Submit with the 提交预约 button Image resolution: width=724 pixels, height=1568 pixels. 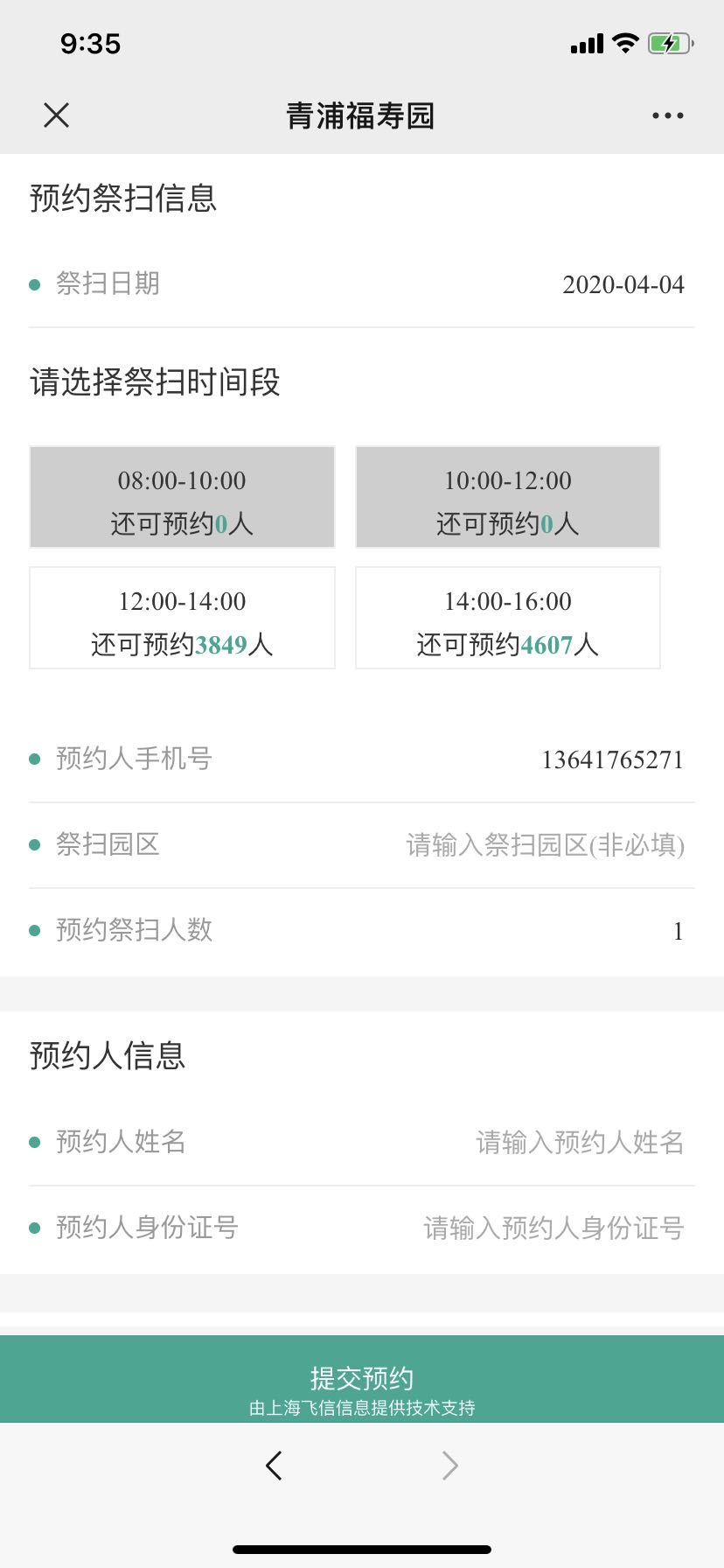[362, 1379]
